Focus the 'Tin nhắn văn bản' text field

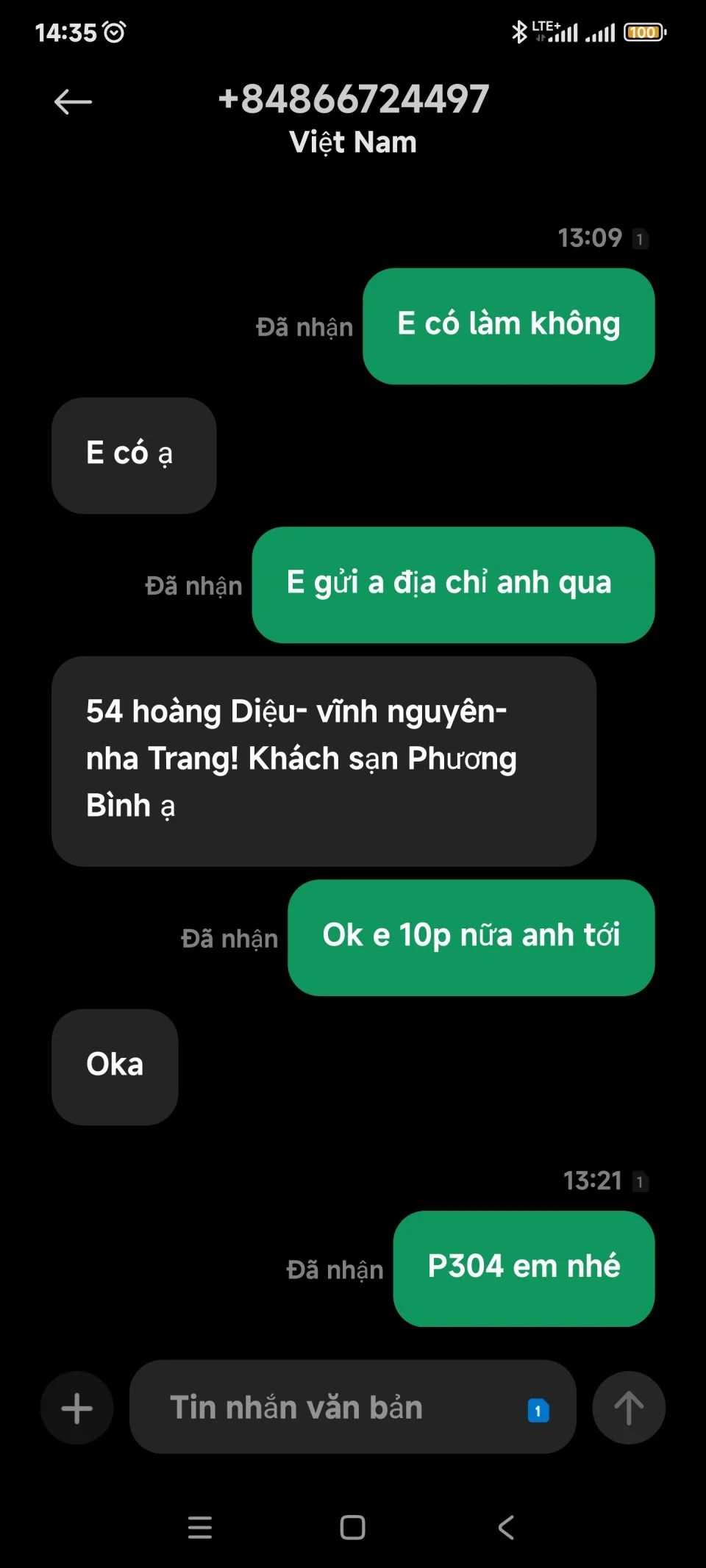[x=324, y=1408]
